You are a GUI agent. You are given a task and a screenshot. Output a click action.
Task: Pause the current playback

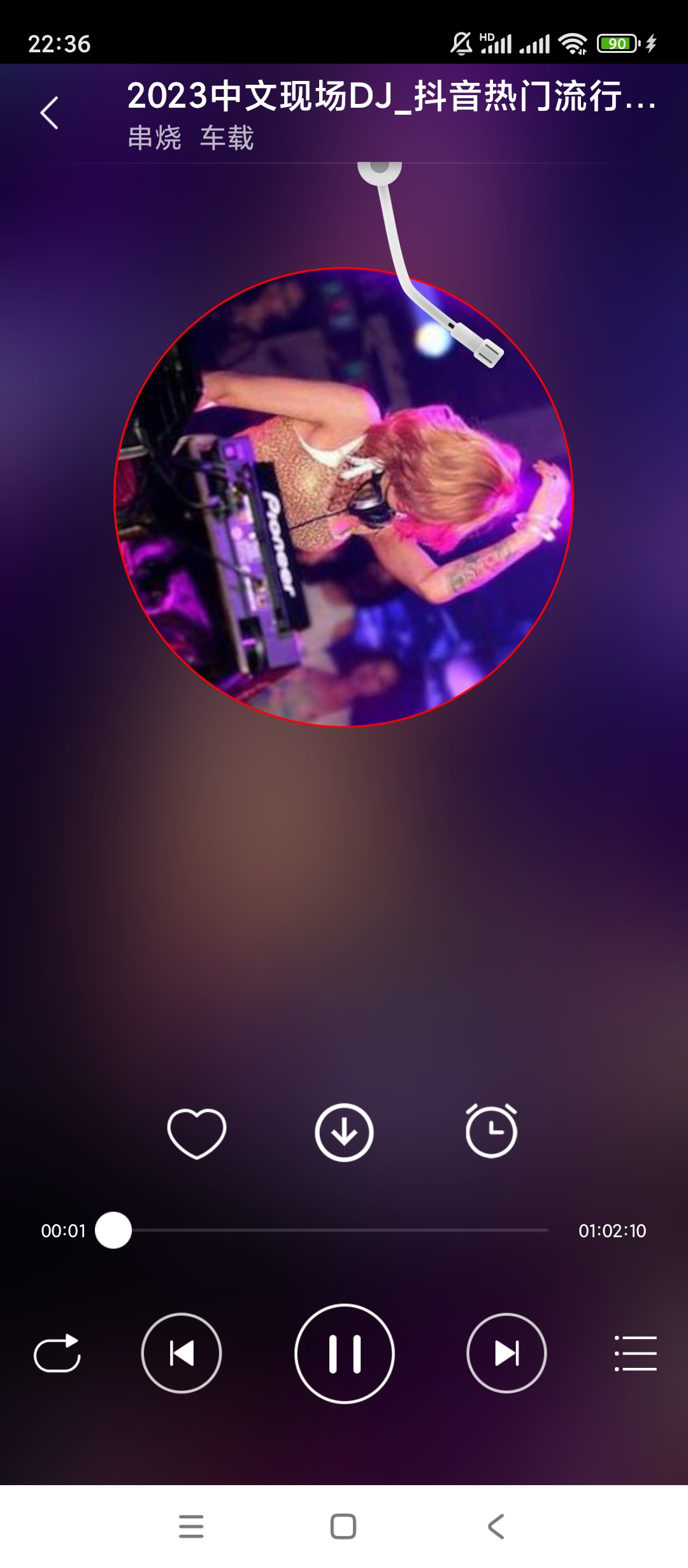[x=345, y=1353]
